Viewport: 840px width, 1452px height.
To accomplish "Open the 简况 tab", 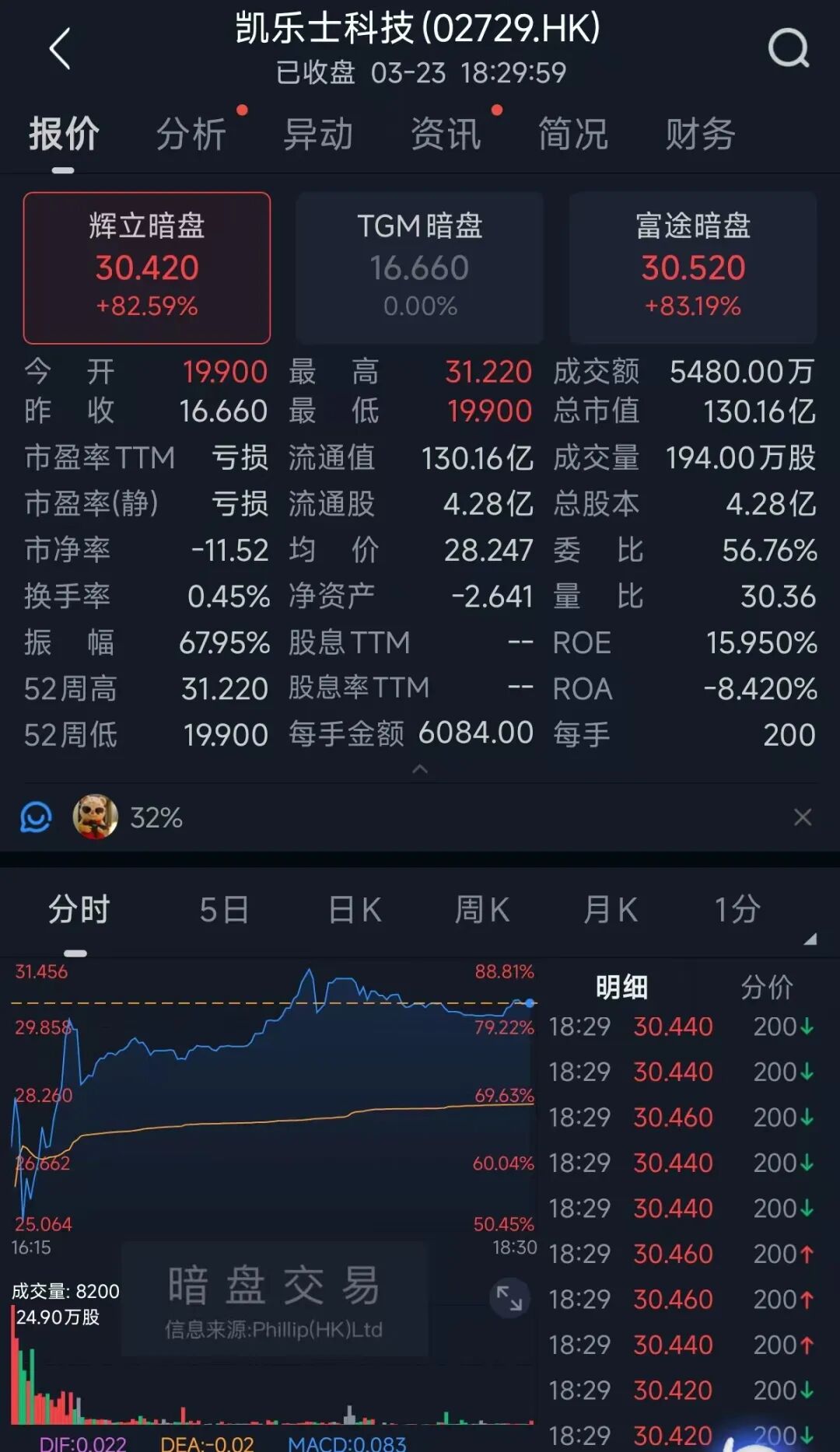I will point(573,134).
